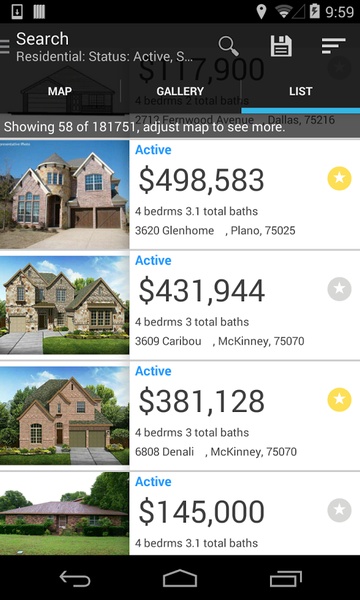Open the $431,944 Caribou listing
Viewport: 360px width, 600px height.
(x=180, y=305)
